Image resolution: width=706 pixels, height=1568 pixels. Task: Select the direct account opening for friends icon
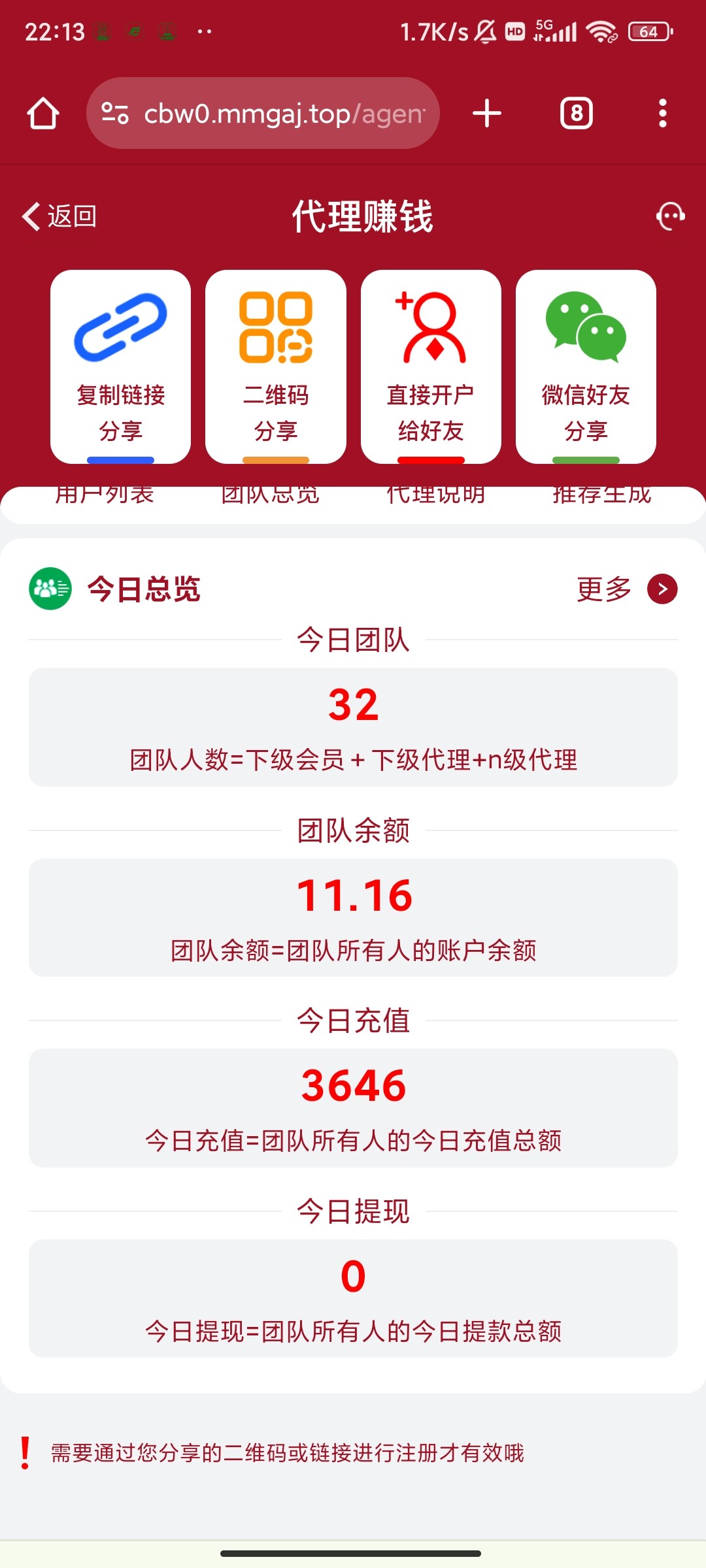(x=431, y=325)
